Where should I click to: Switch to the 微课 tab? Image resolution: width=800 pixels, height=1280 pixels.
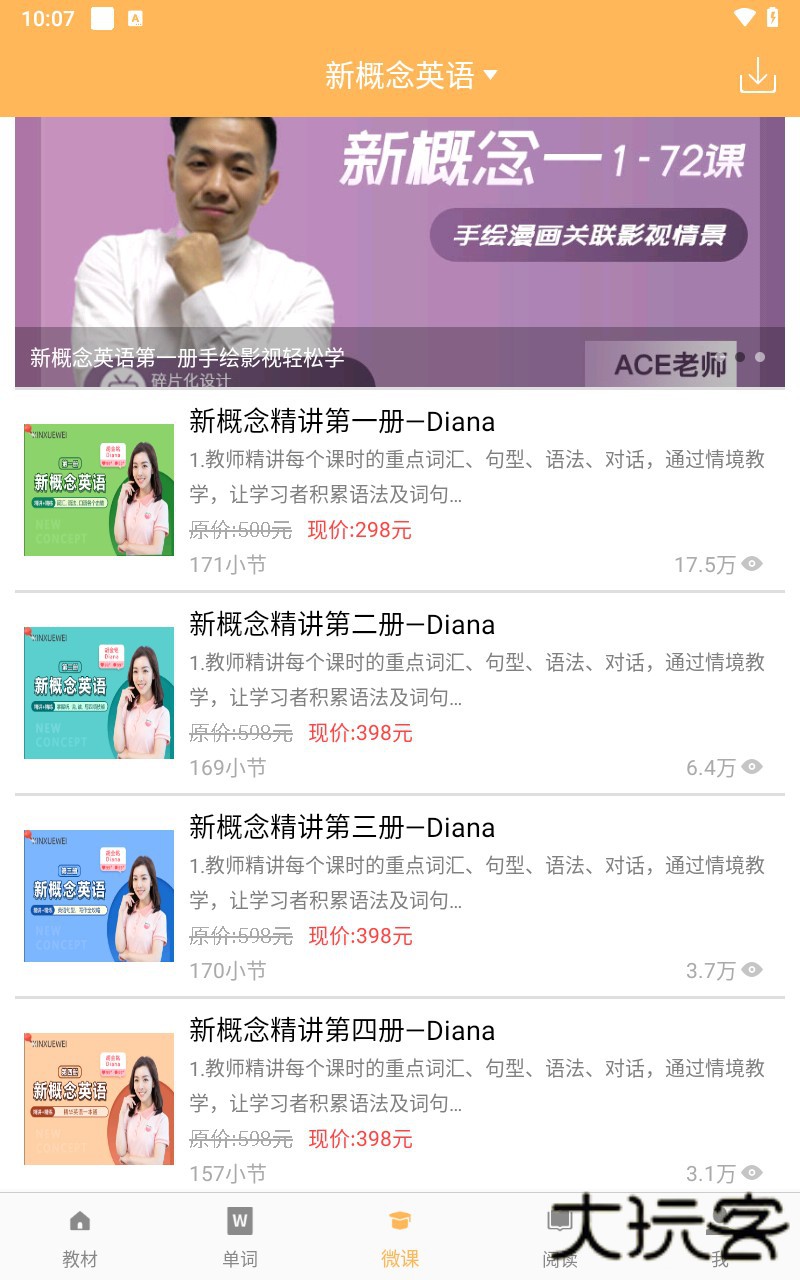(x=400, y=1237)
